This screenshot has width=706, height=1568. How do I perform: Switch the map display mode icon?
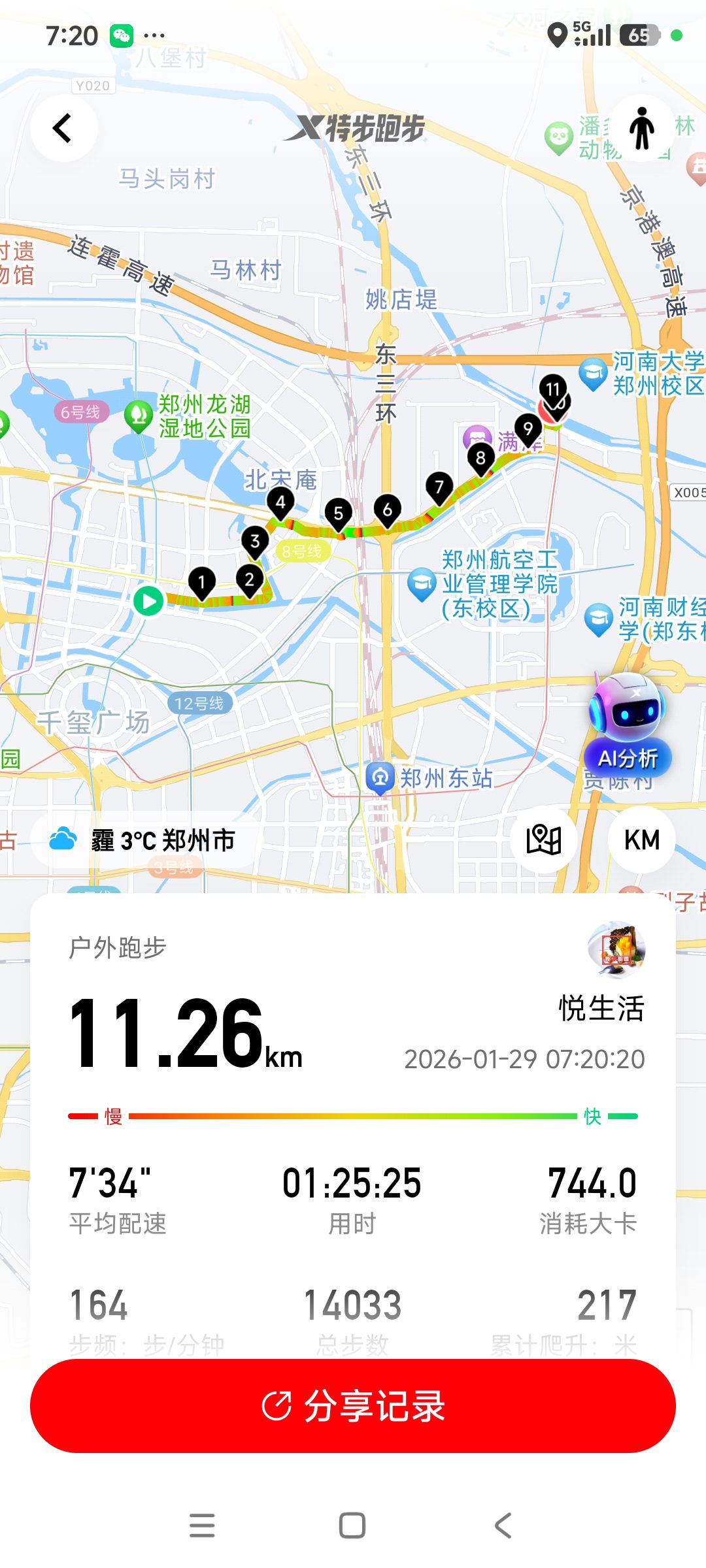coord(544,840)
